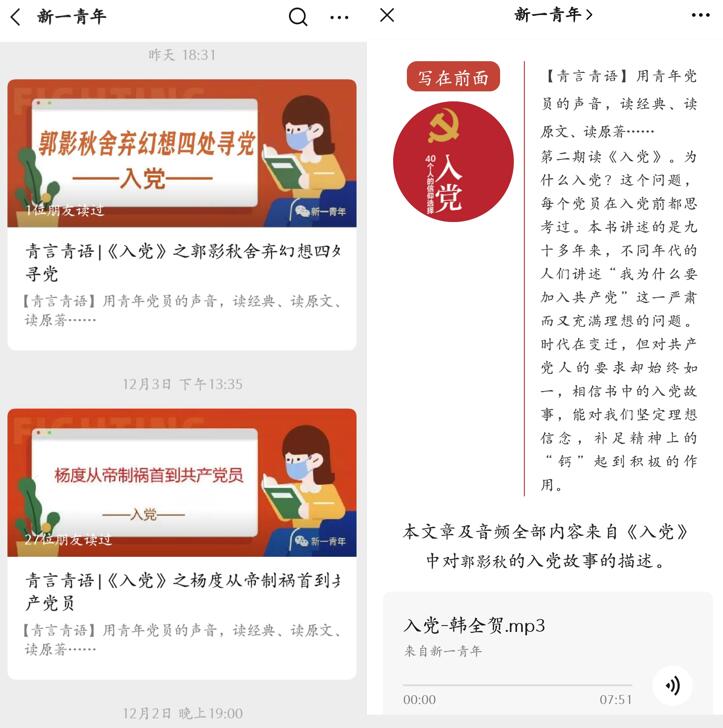Play the 入党-韩全贺.mp3 audio
Image resolution: width=723 pixels, height=728 pixels.
(x=672, y=685)
